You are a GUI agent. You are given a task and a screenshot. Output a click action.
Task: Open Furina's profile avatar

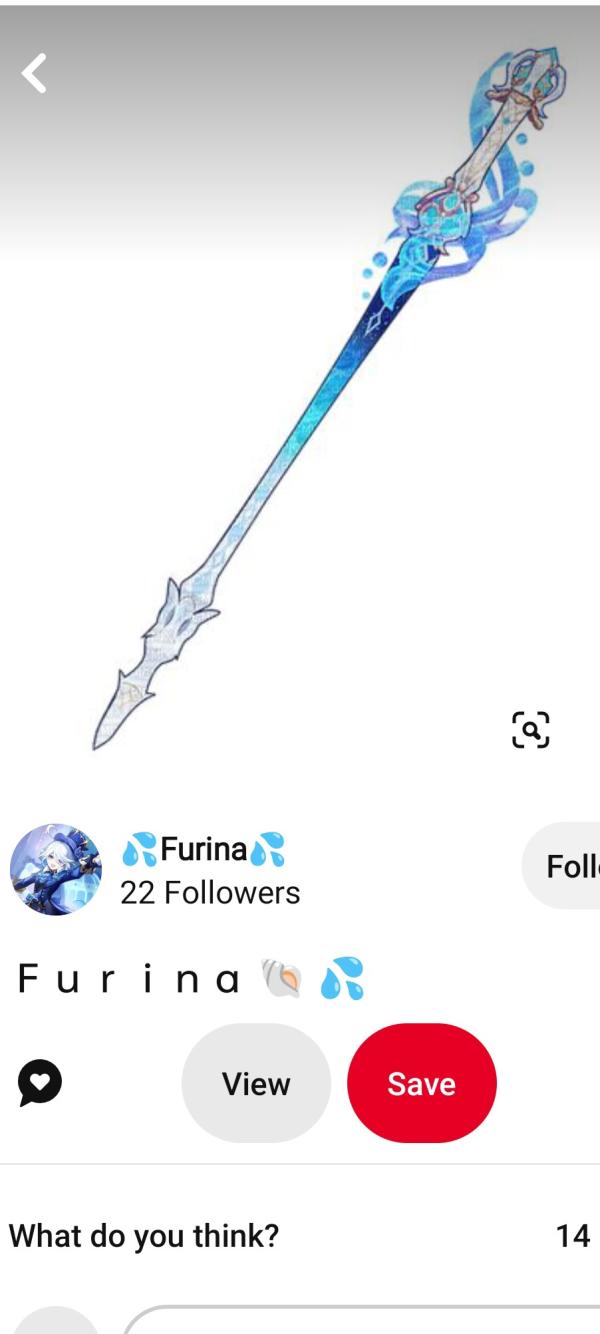point(56,869)
